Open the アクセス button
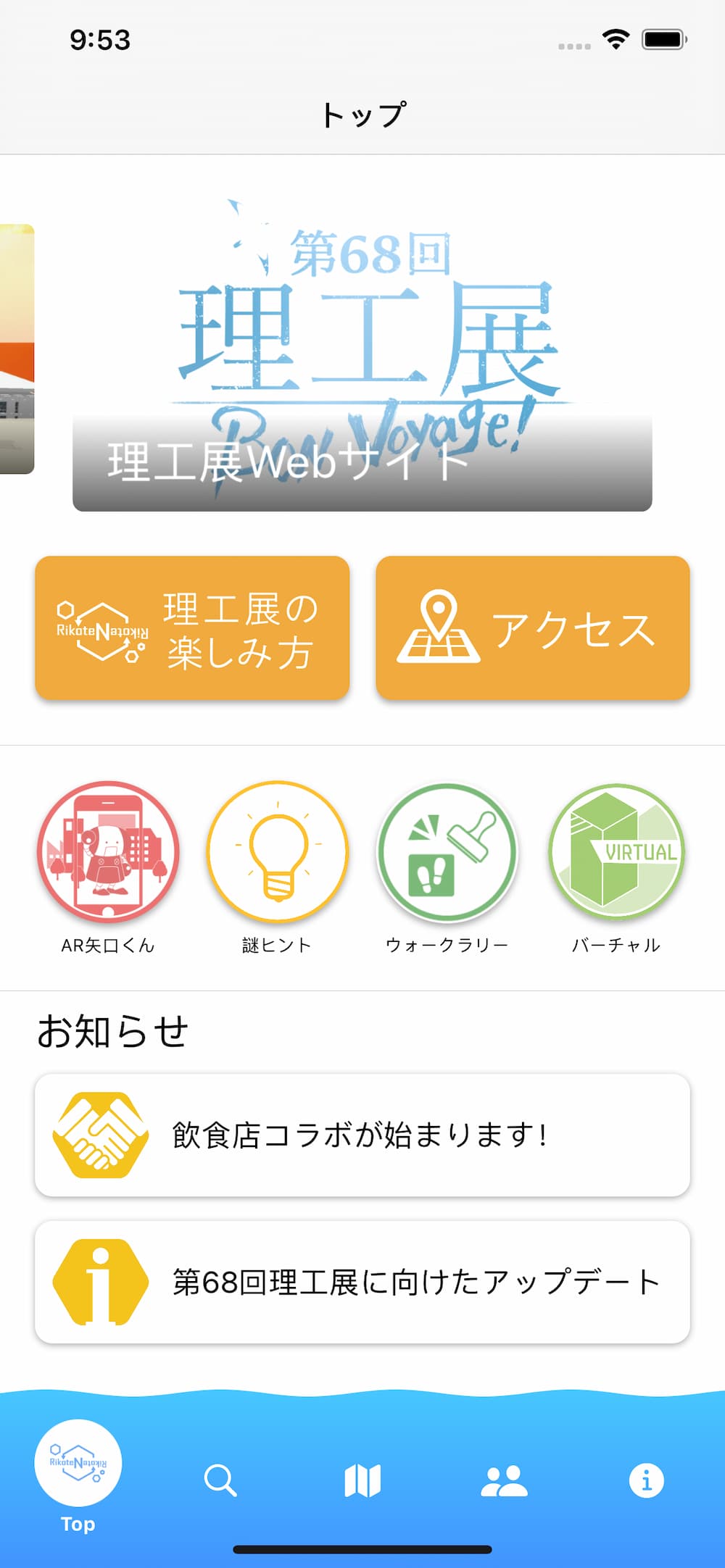The image size is (725, 1568). click(x=533, y=628)
